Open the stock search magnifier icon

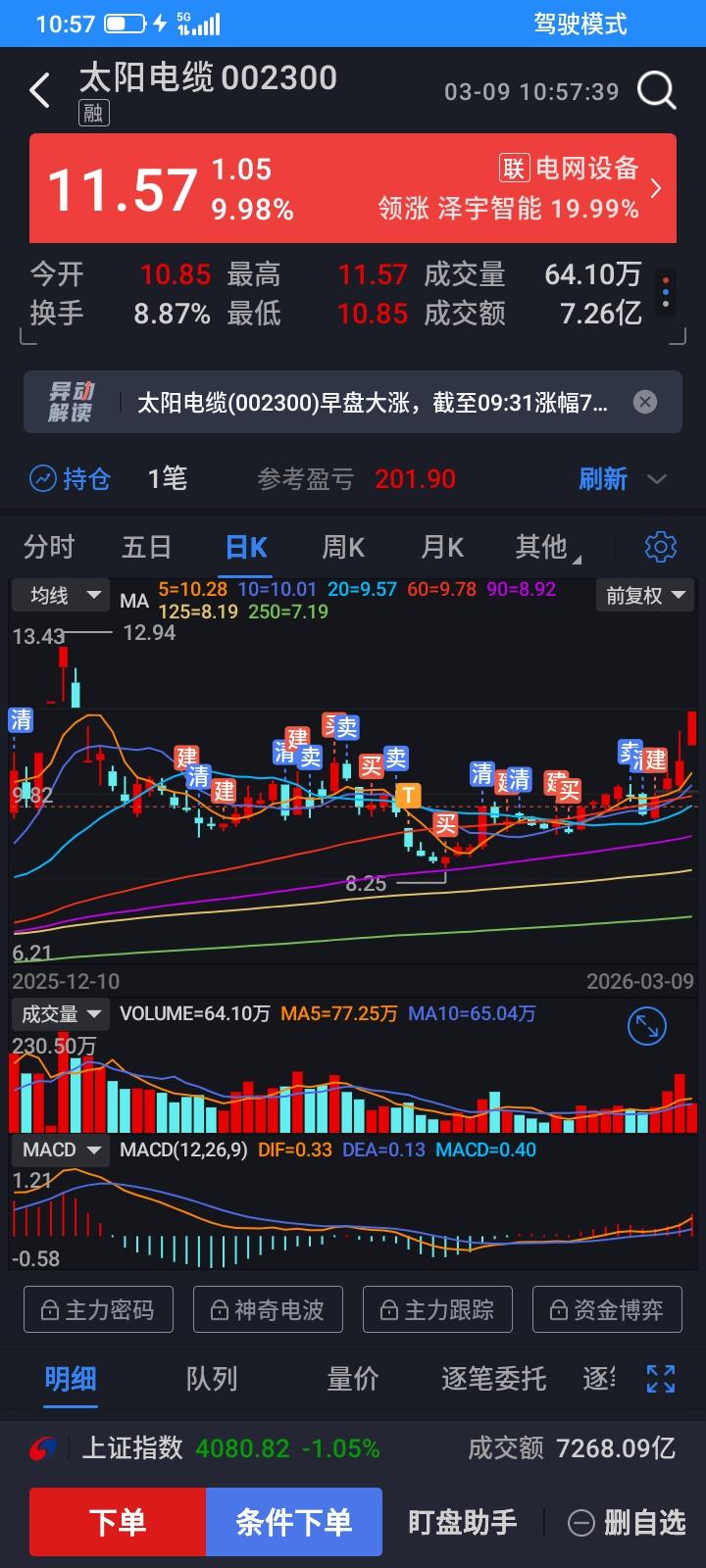[656, 90]
